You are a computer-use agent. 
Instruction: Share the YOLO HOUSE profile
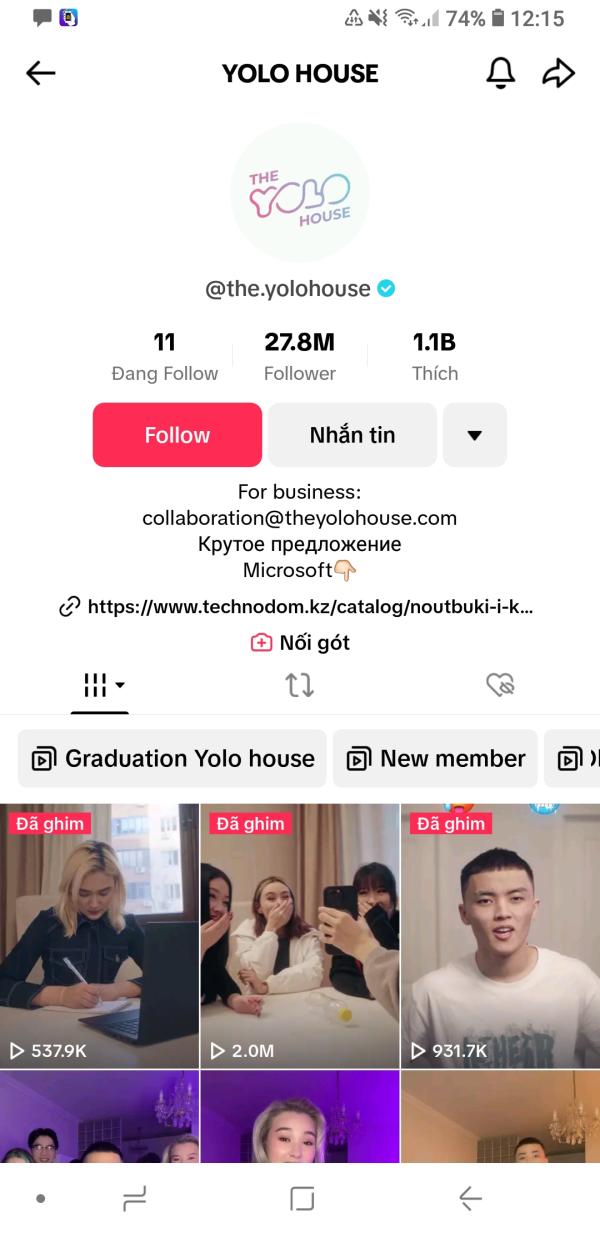click(x=559, y=73)
